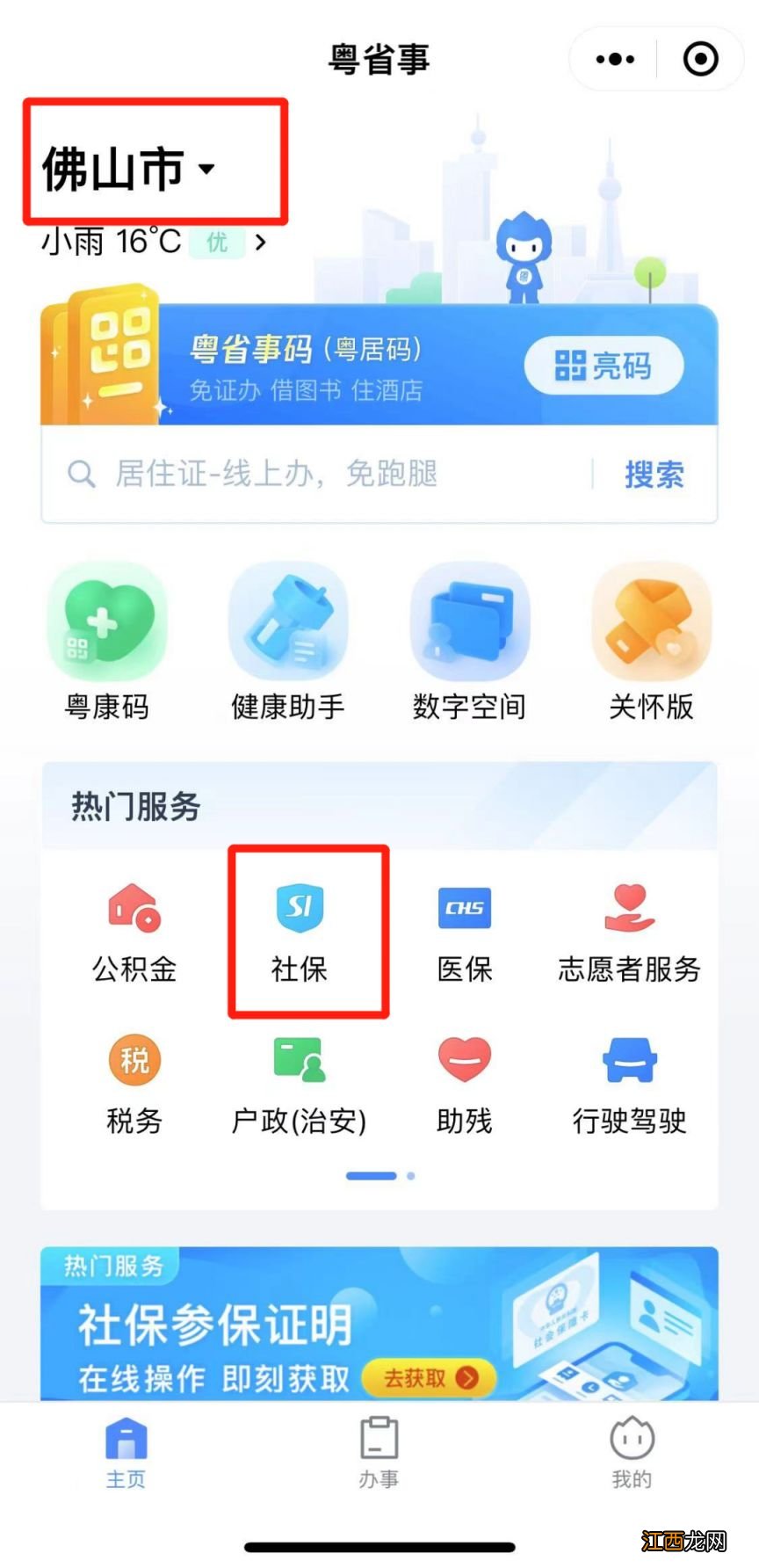
Task: Open 助残 disability assistance service
Action: point(464,1083)
